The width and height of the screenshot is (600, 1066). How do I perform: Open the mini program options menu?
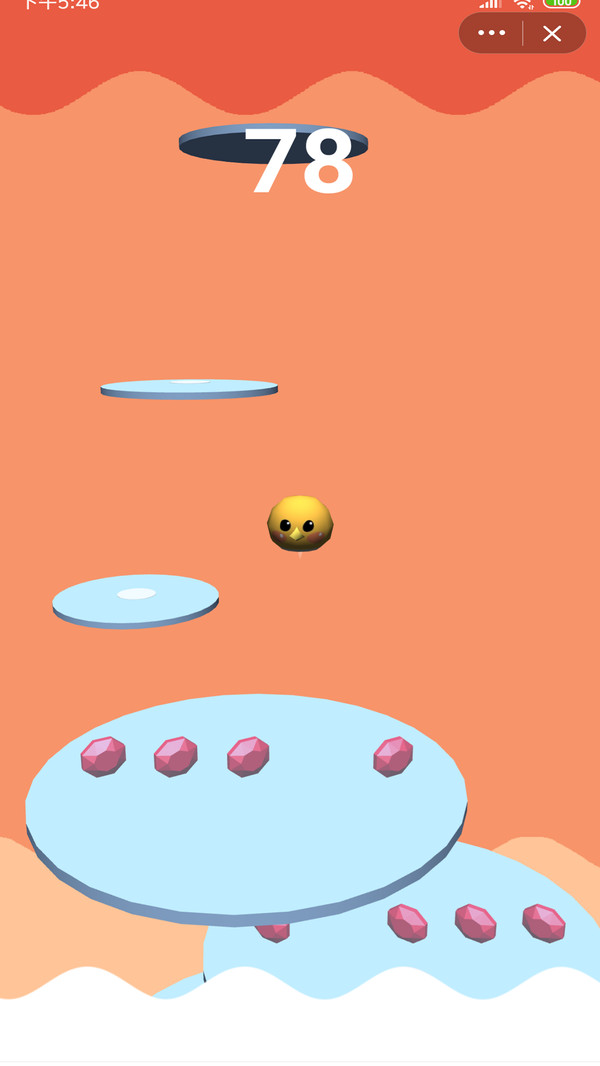[492, 33]
